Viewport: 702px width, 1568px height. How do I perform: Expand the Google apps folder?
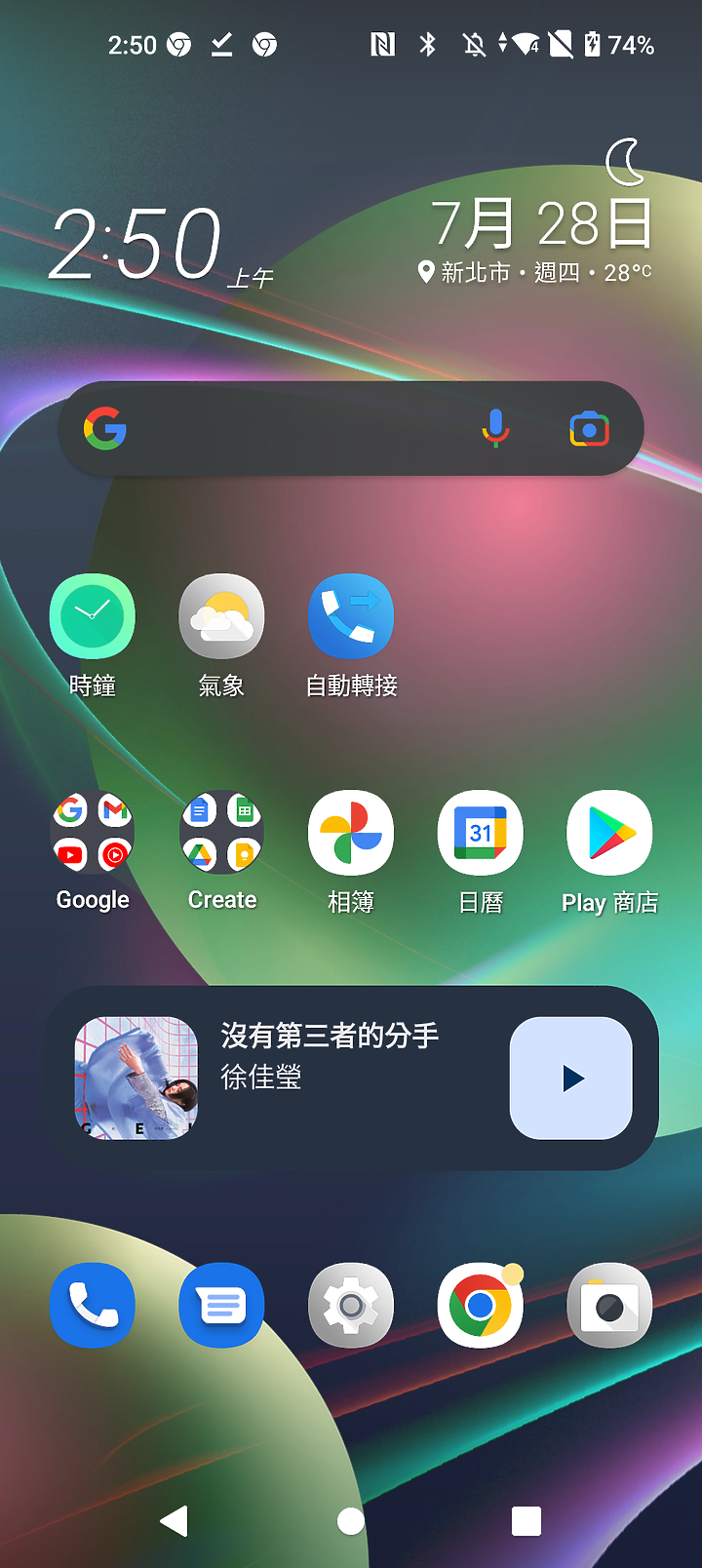93,833
